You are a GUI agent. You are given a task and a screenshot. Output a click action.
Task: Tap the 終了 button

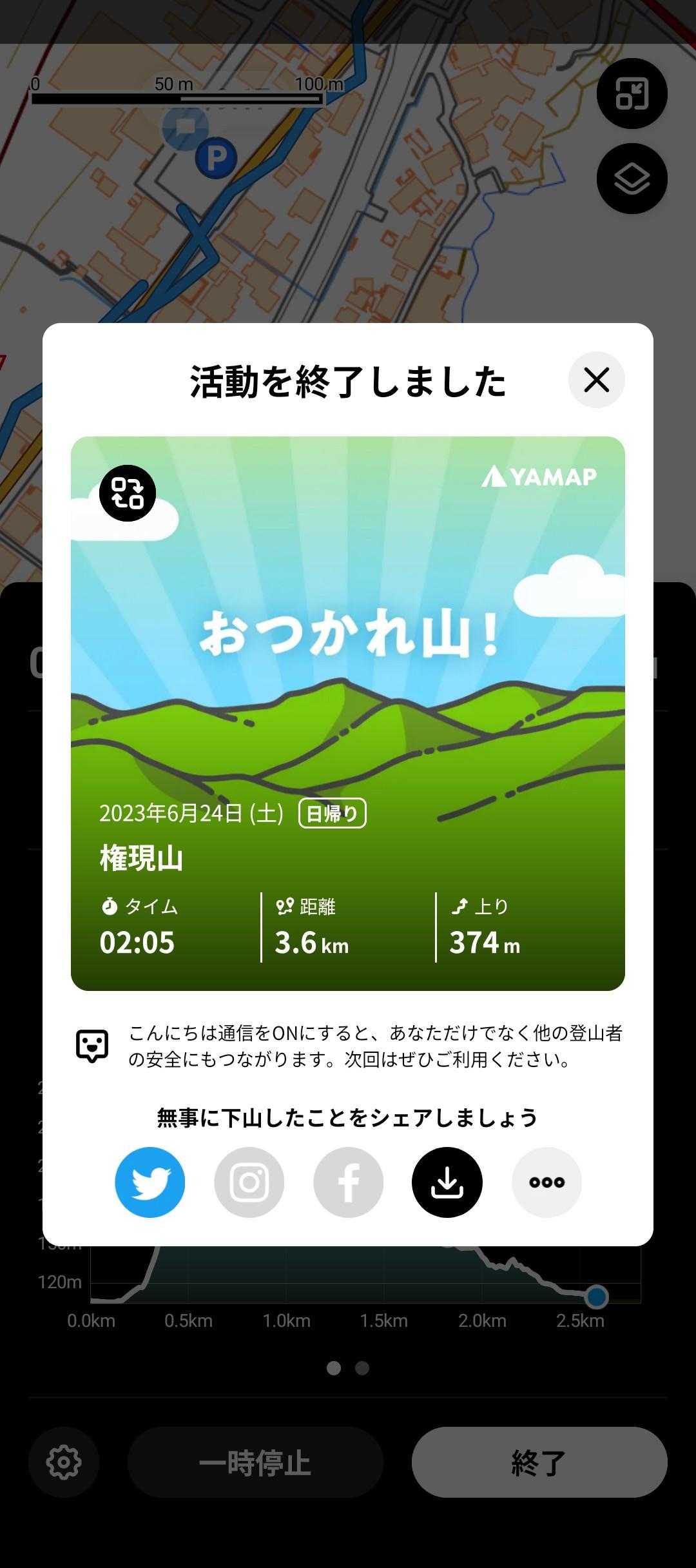click(539, 1462)
